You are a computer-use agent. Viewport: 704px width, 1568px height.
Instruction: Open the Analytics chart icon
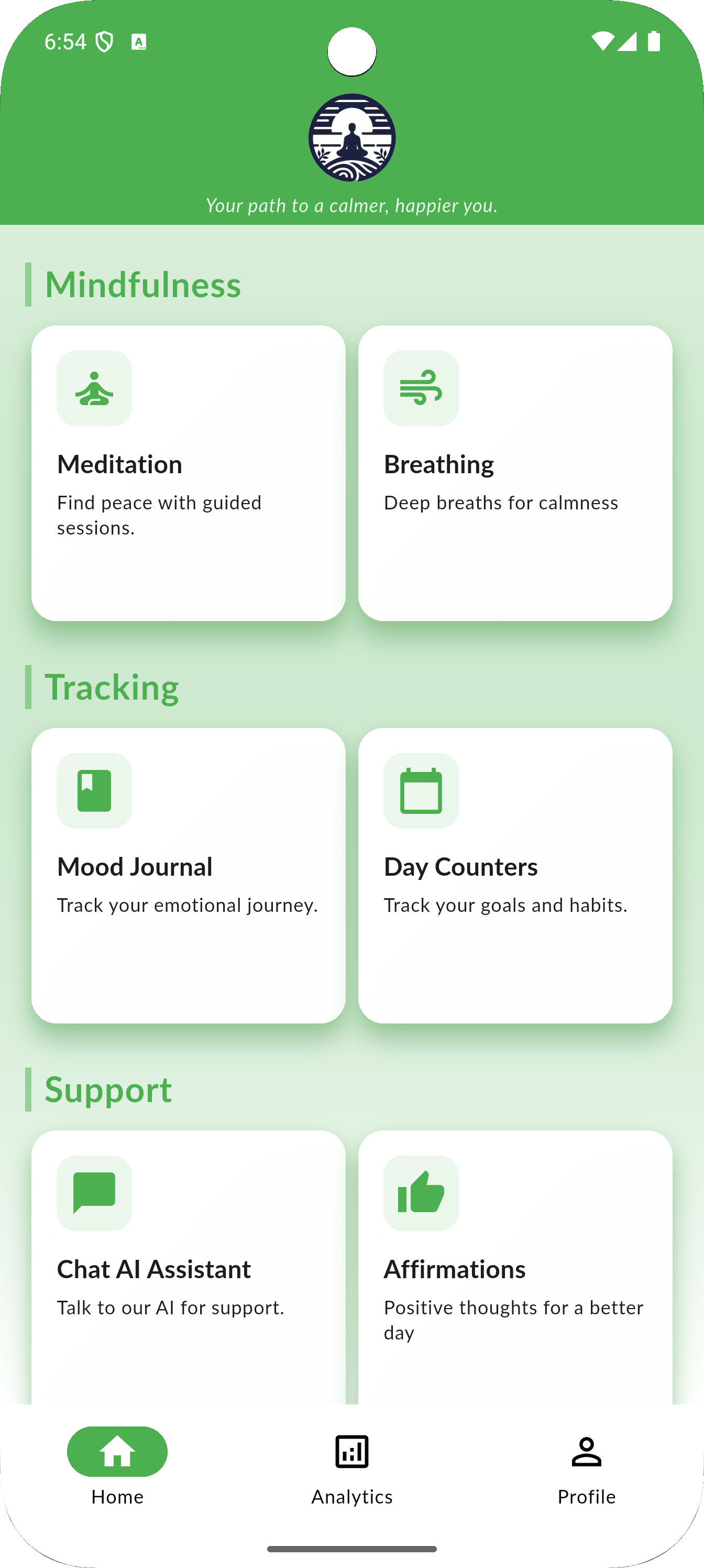[351, 1452]
